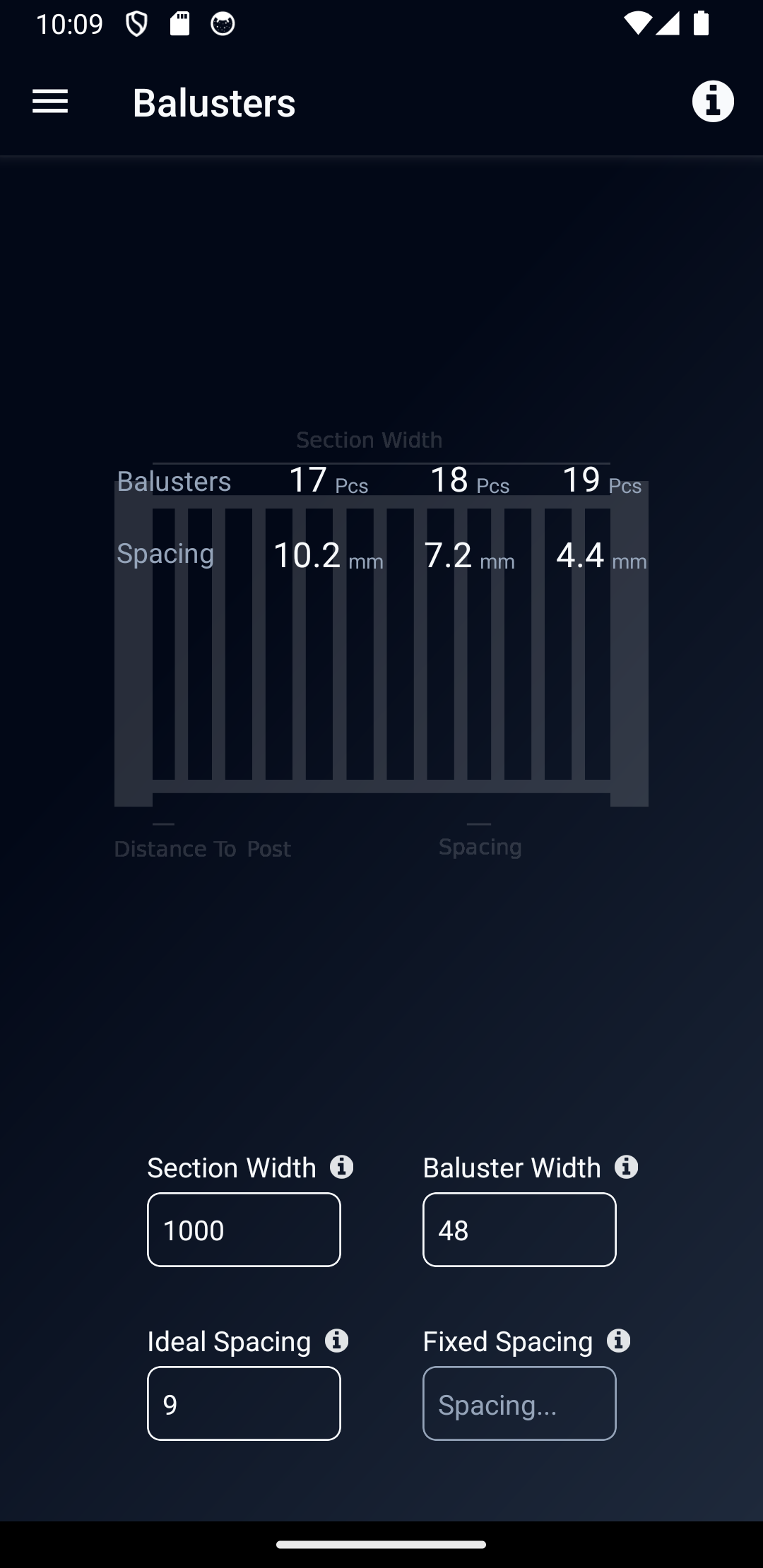The image size is (763, 1568).
Task: Select the Fixed Spacing input field
Action: pos(519,1403)
